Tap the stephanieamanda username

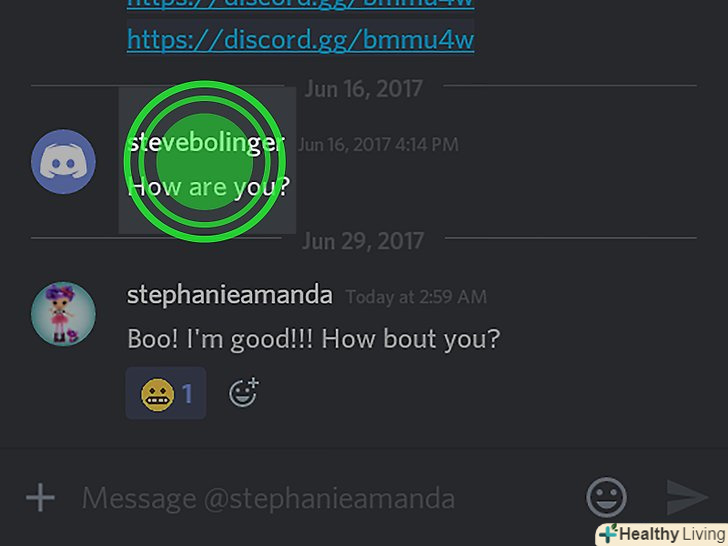coord(230,296)
